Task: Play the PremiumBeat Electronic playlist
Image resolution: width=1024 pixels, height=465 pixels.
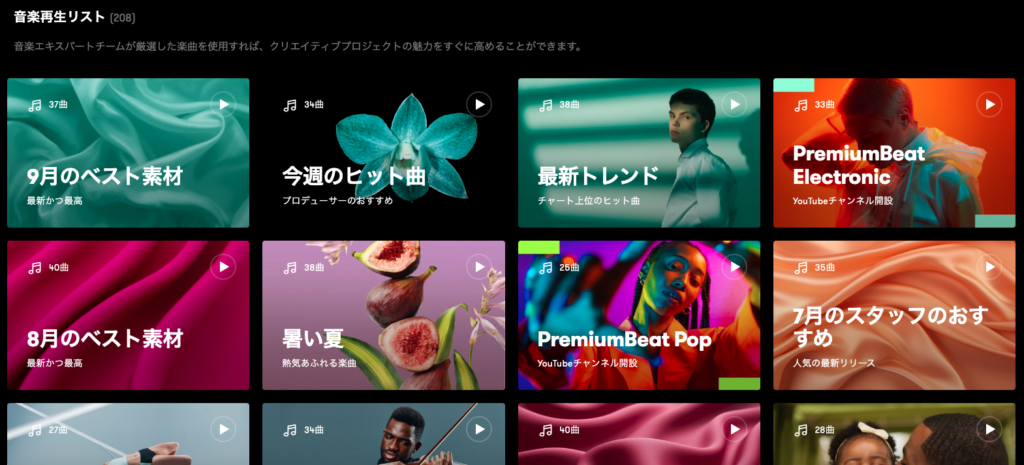Action: tap(989, 104)
